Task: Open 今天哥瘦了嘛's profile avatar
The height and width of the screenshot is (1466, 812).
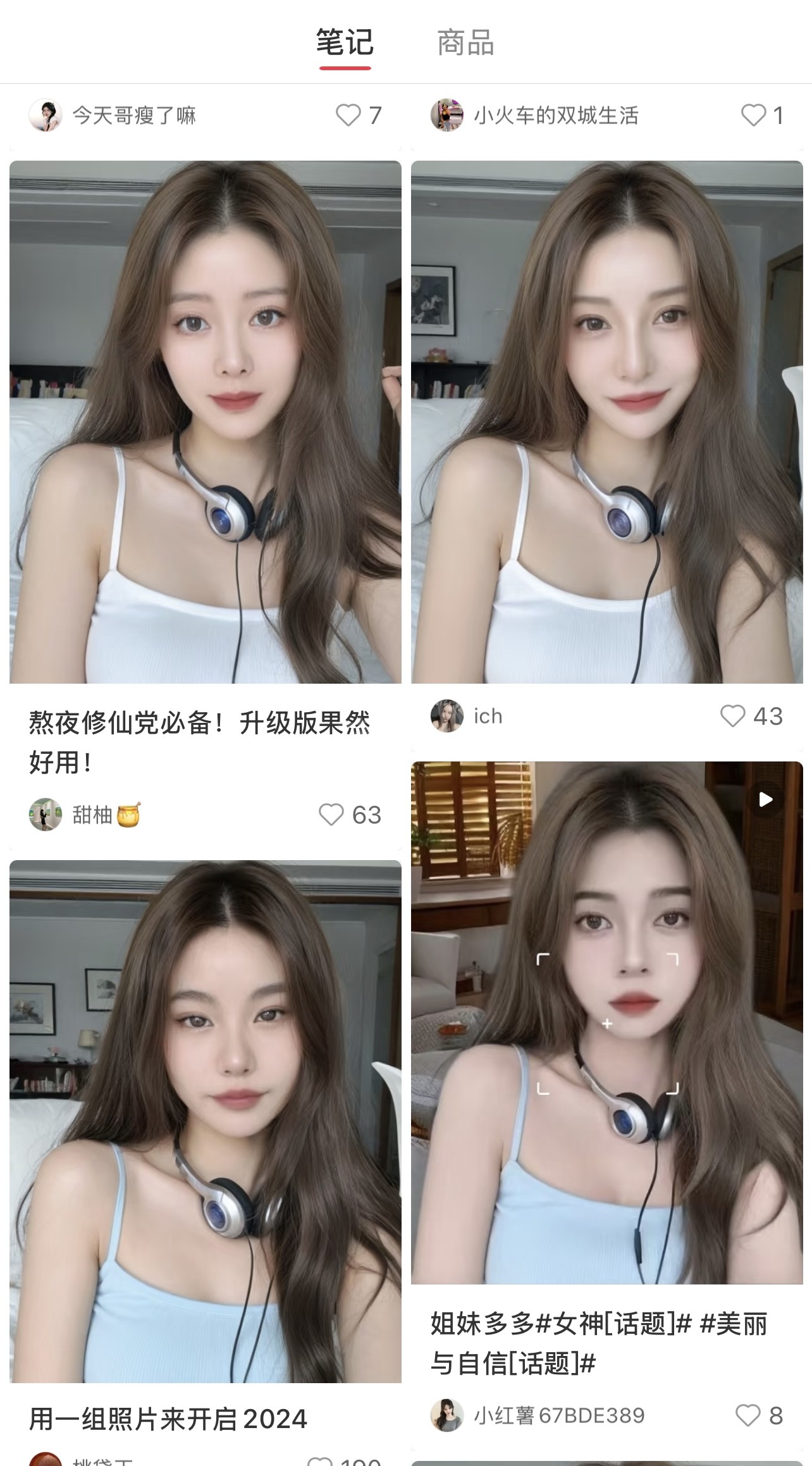Action: [45, 115]
